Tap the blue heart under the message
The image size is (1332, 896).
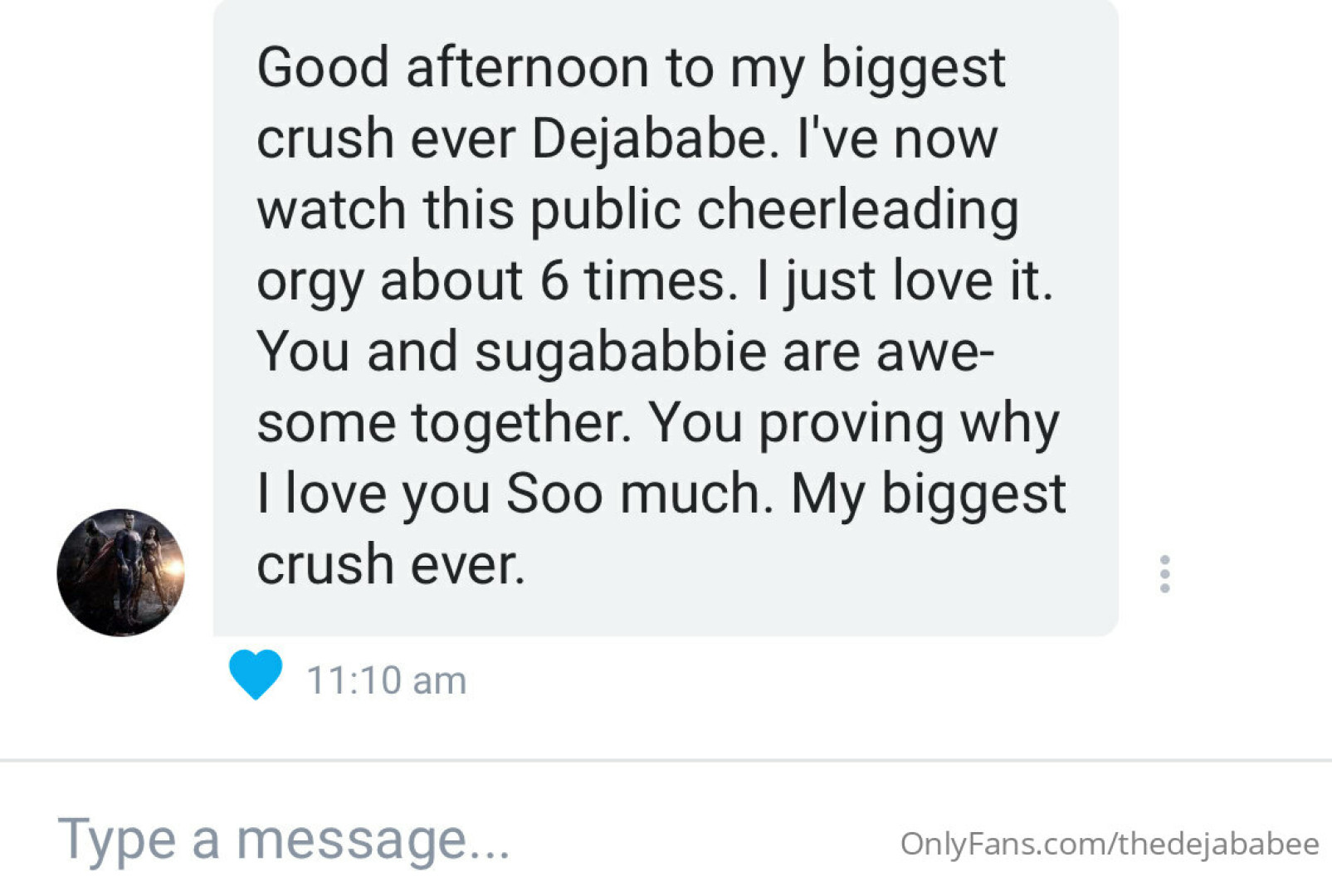tap(256, 674)
